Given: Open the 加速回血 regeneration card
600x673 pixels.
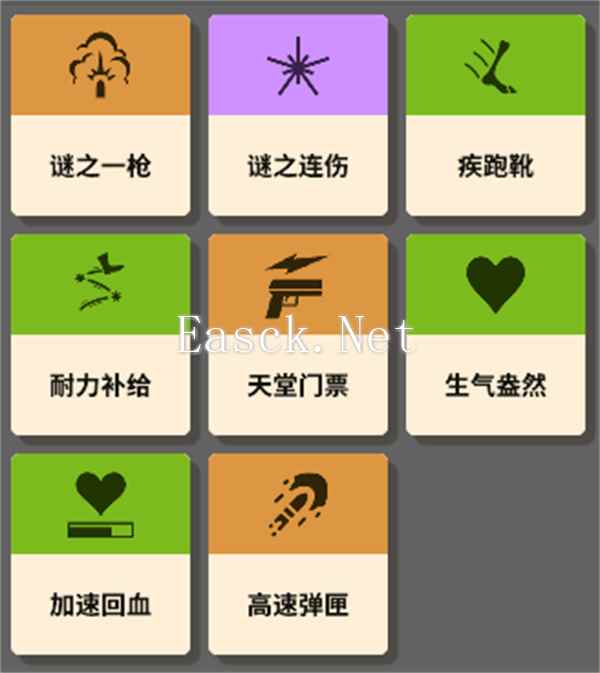Looking at the screenshot, I should coord(100,553).
